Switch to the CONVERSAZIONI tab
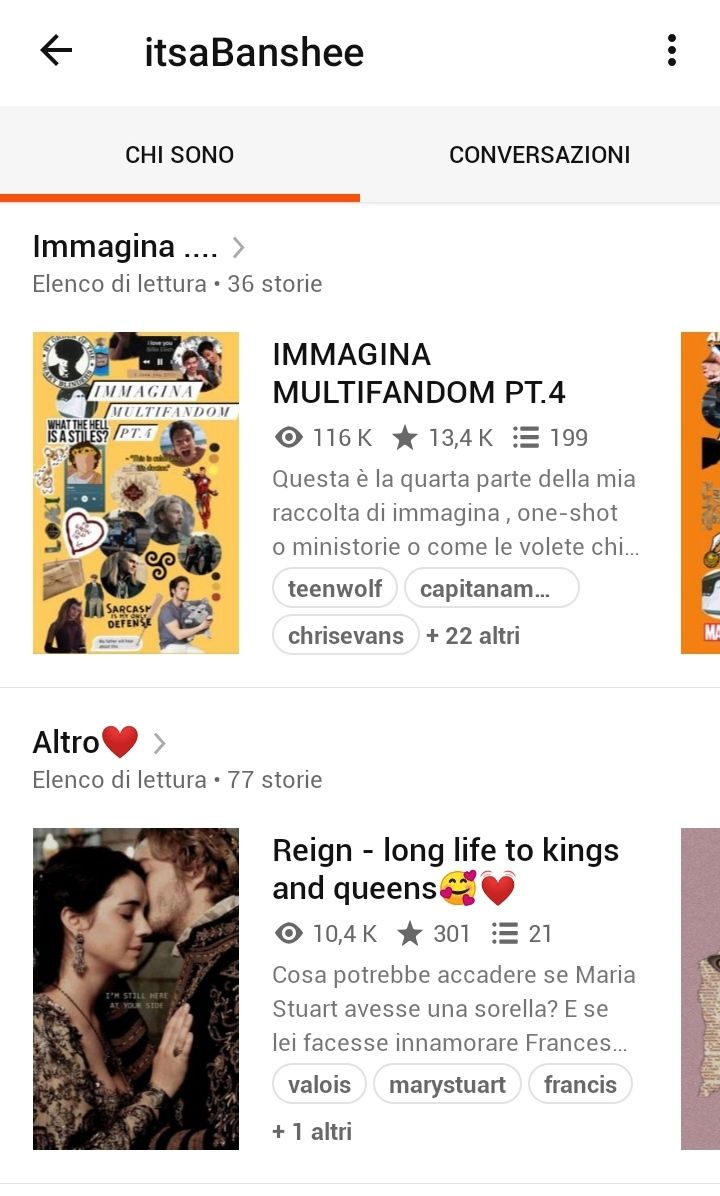Viewport: 720px width, 1196px height. (539, 155)
